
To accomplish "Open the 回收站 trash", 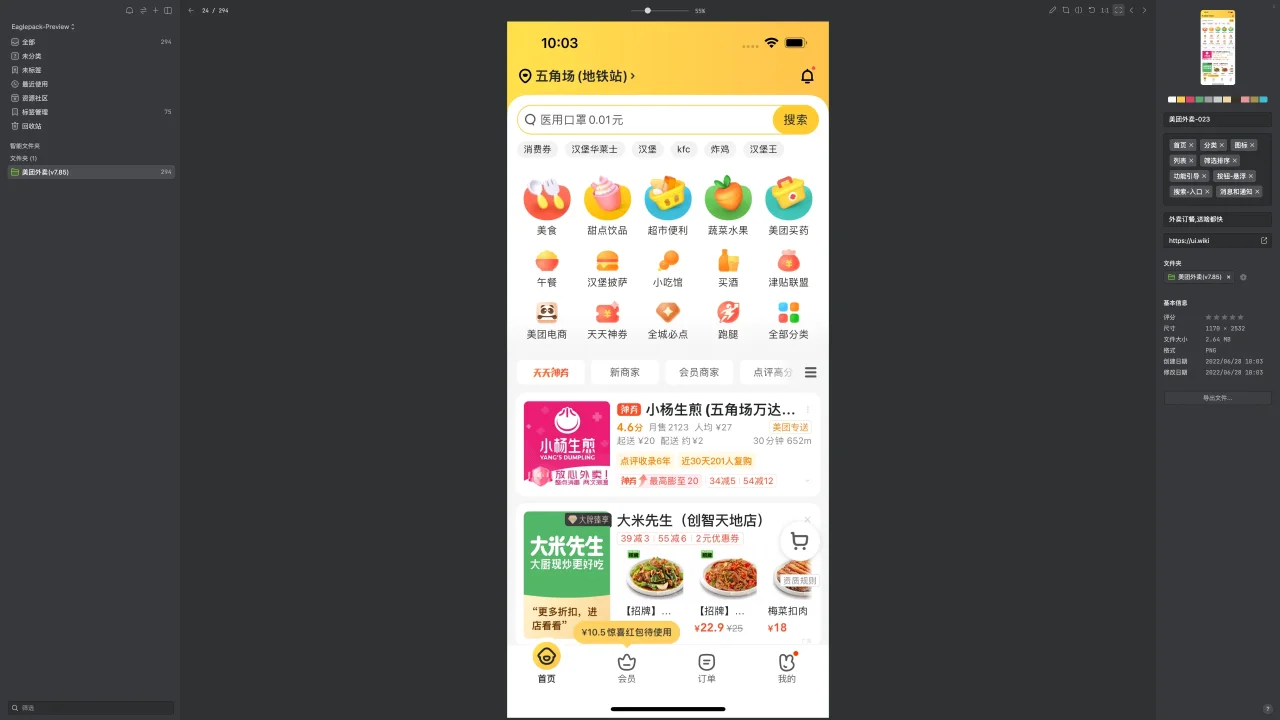I will coord(31,126).
